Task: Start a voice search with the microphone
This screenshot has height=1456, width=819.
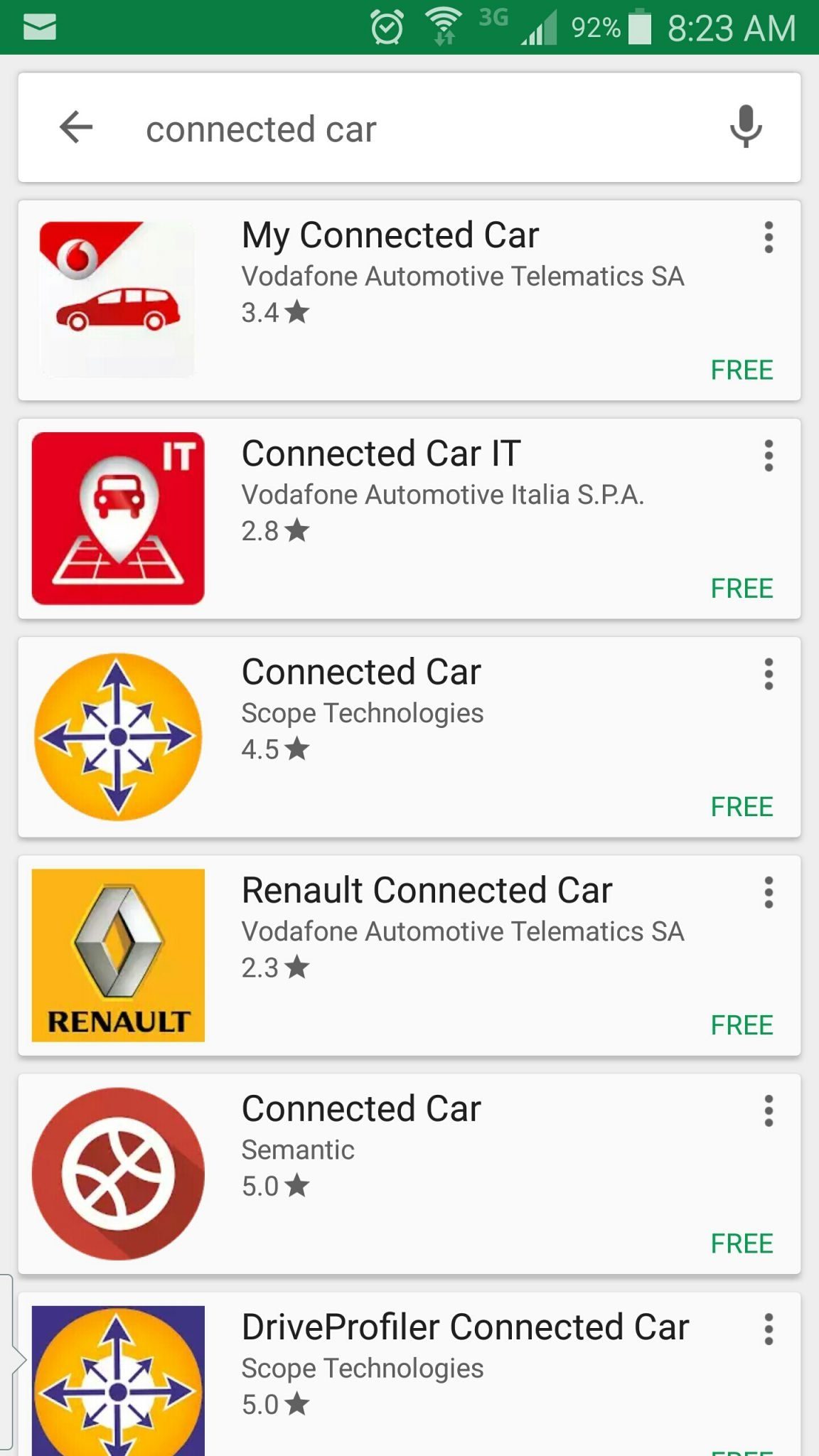Action: coord(746,127)
